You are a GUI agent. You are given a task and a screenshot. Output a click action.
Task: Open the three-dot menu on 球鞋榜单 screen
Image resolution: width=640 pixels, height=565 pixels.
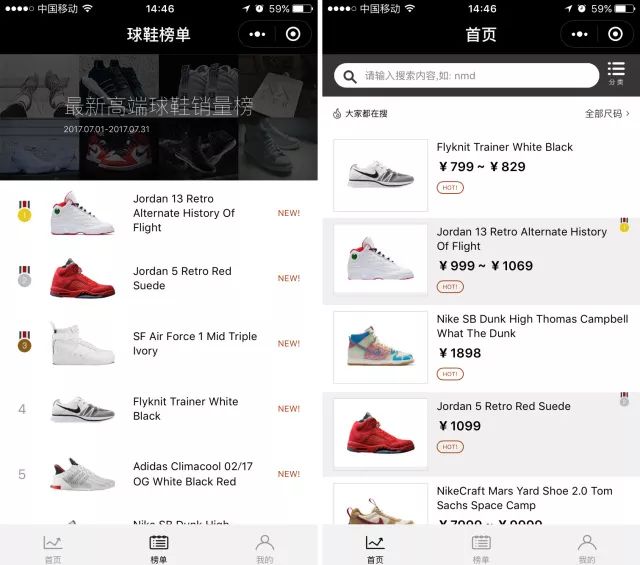pos(258,34)
